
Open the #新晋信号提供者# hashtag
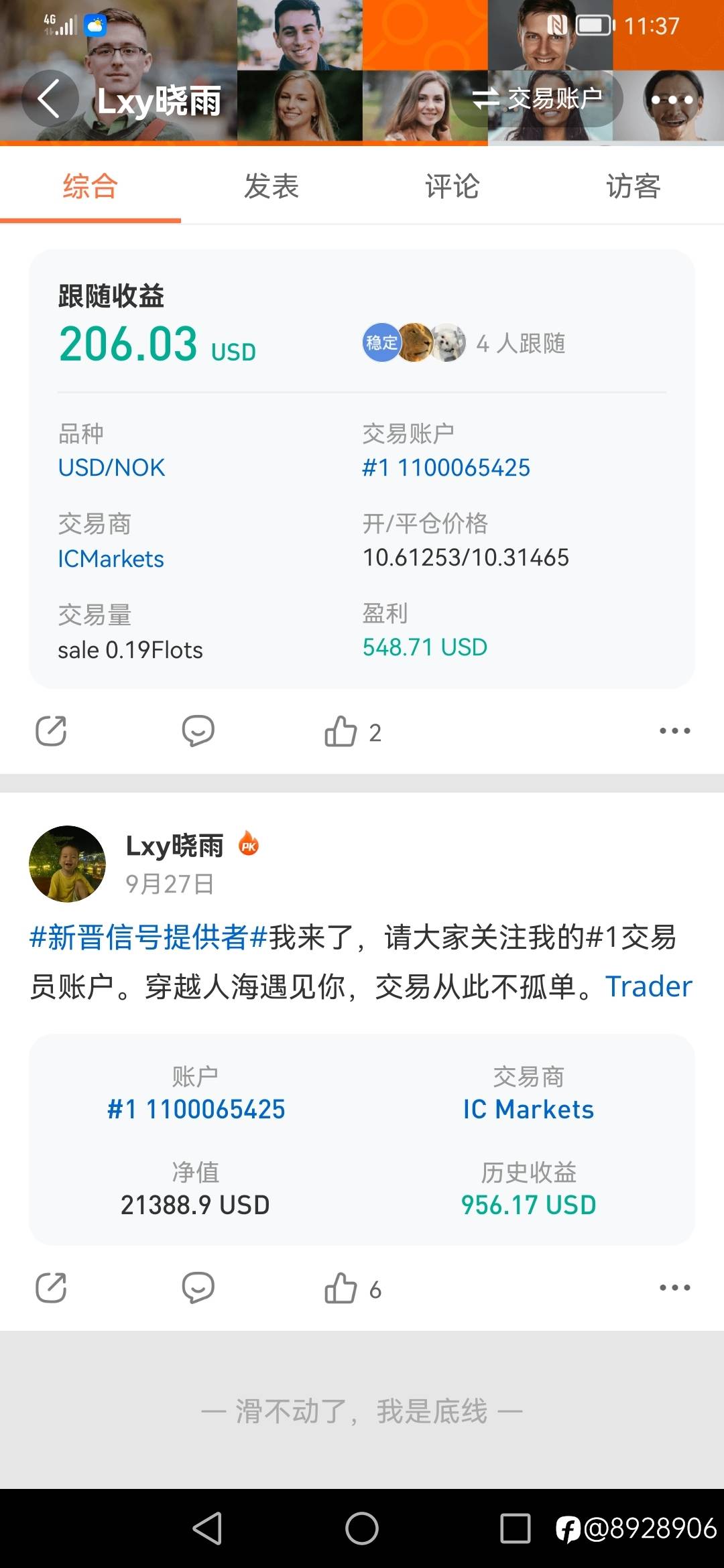coord(149,937)
